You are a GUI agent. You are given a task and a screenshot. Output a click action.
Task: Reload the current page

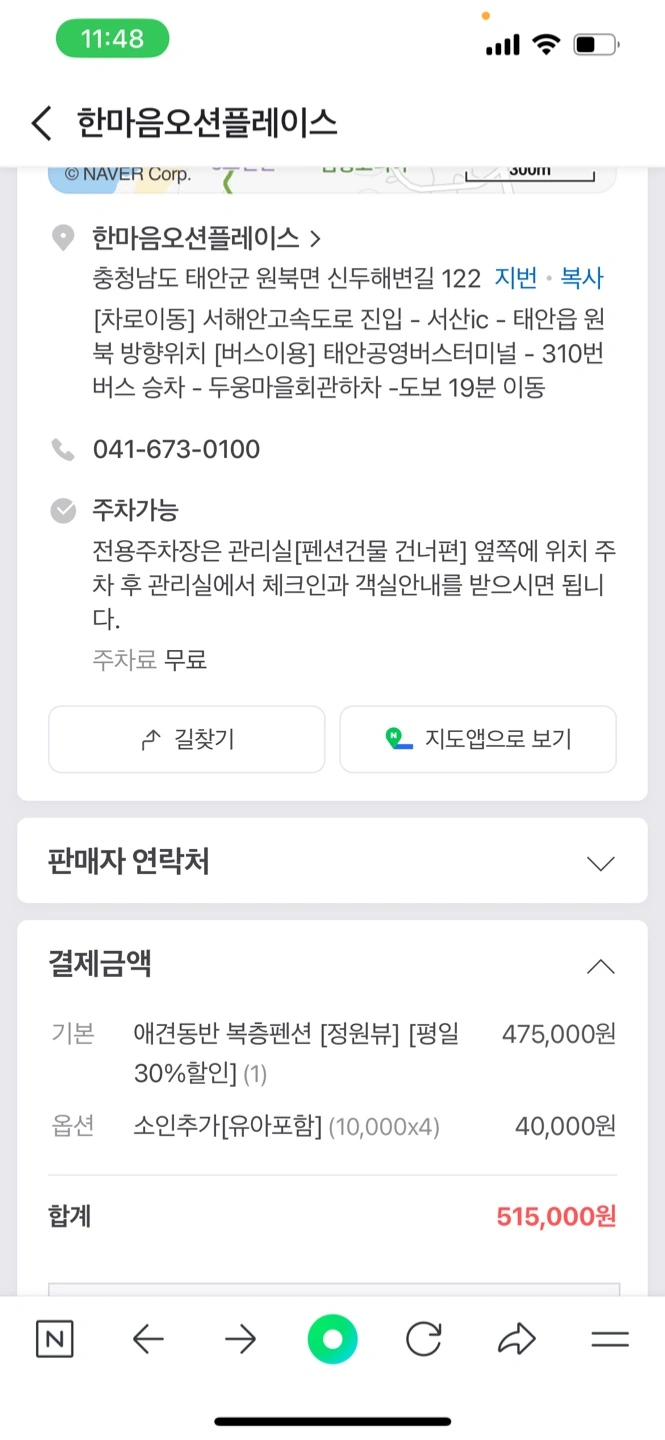point(424,1340)
